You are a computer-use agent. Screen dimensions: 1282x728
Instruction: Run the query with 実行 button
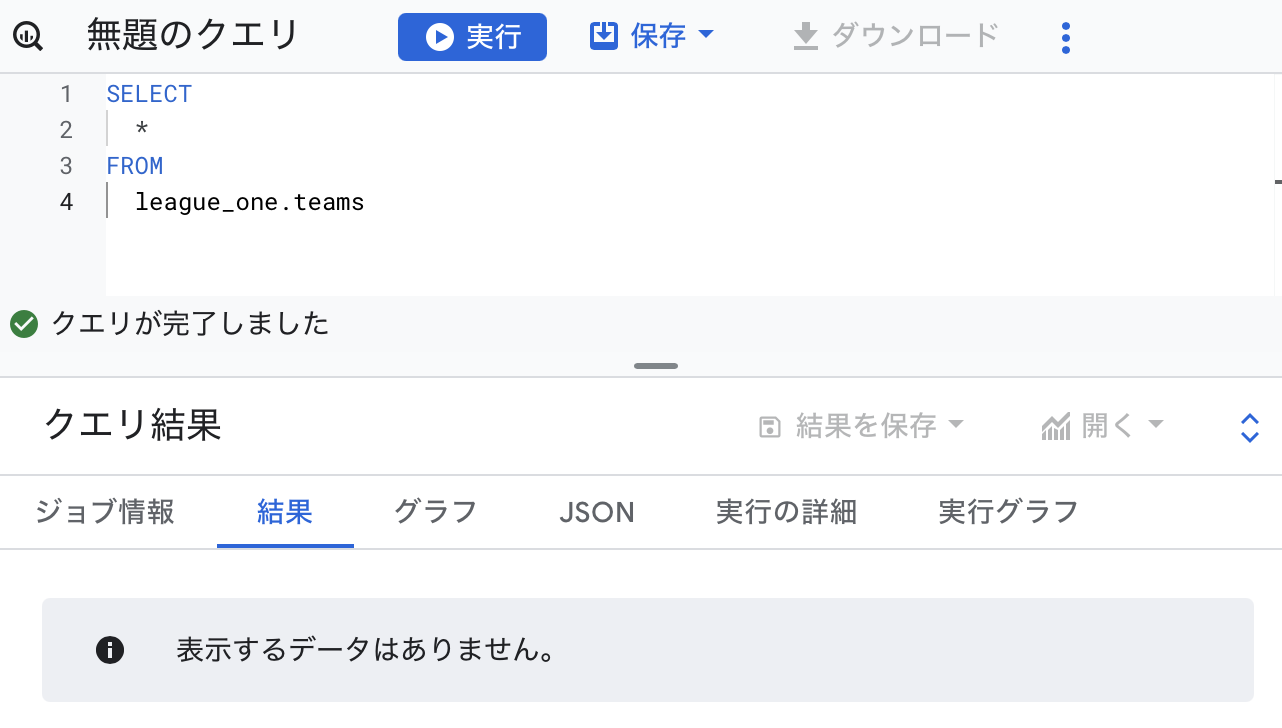tap(472, 37)
